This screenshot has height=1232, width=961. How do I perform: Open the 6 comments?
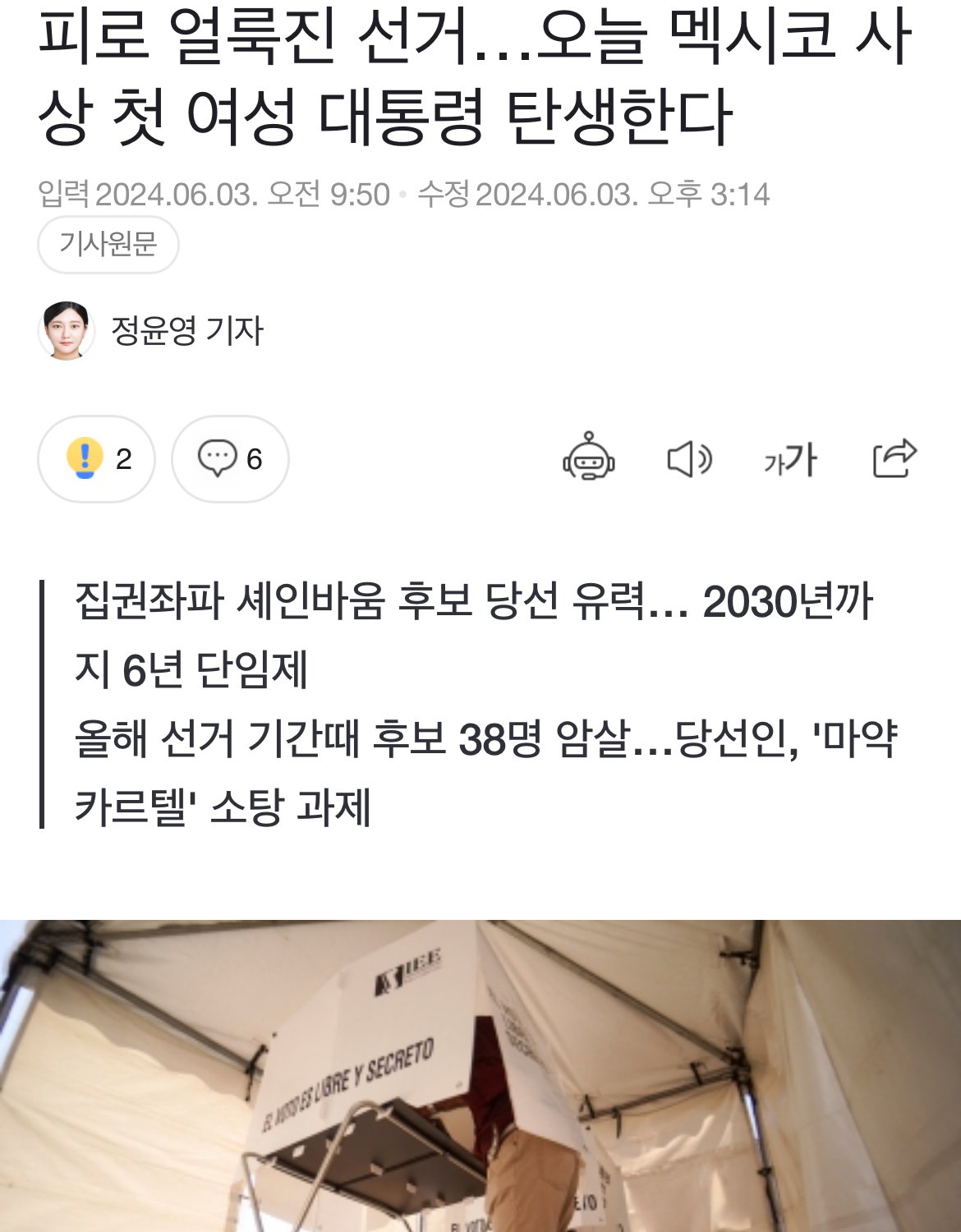click(230, 458)
